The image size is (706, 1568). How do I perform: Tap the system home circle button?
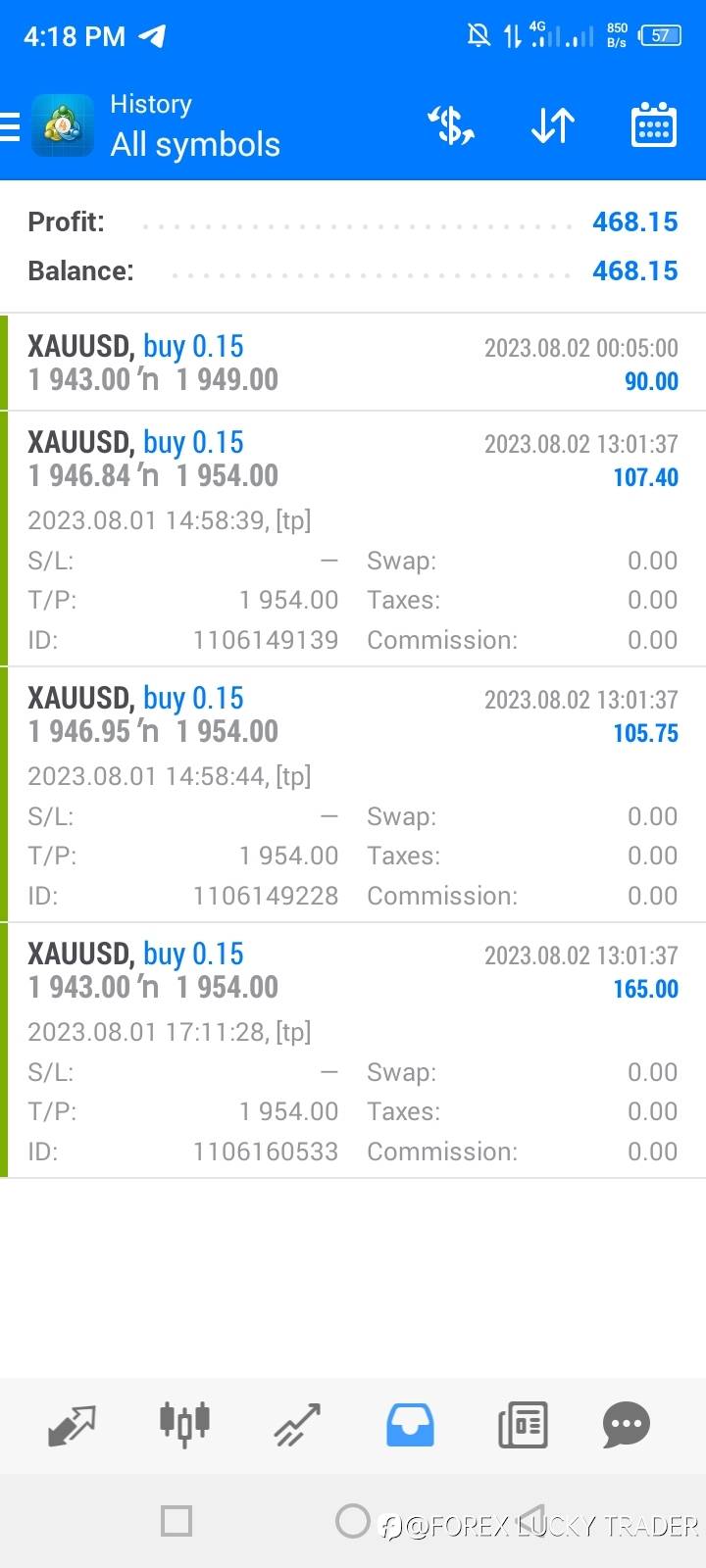[353, 1521]
